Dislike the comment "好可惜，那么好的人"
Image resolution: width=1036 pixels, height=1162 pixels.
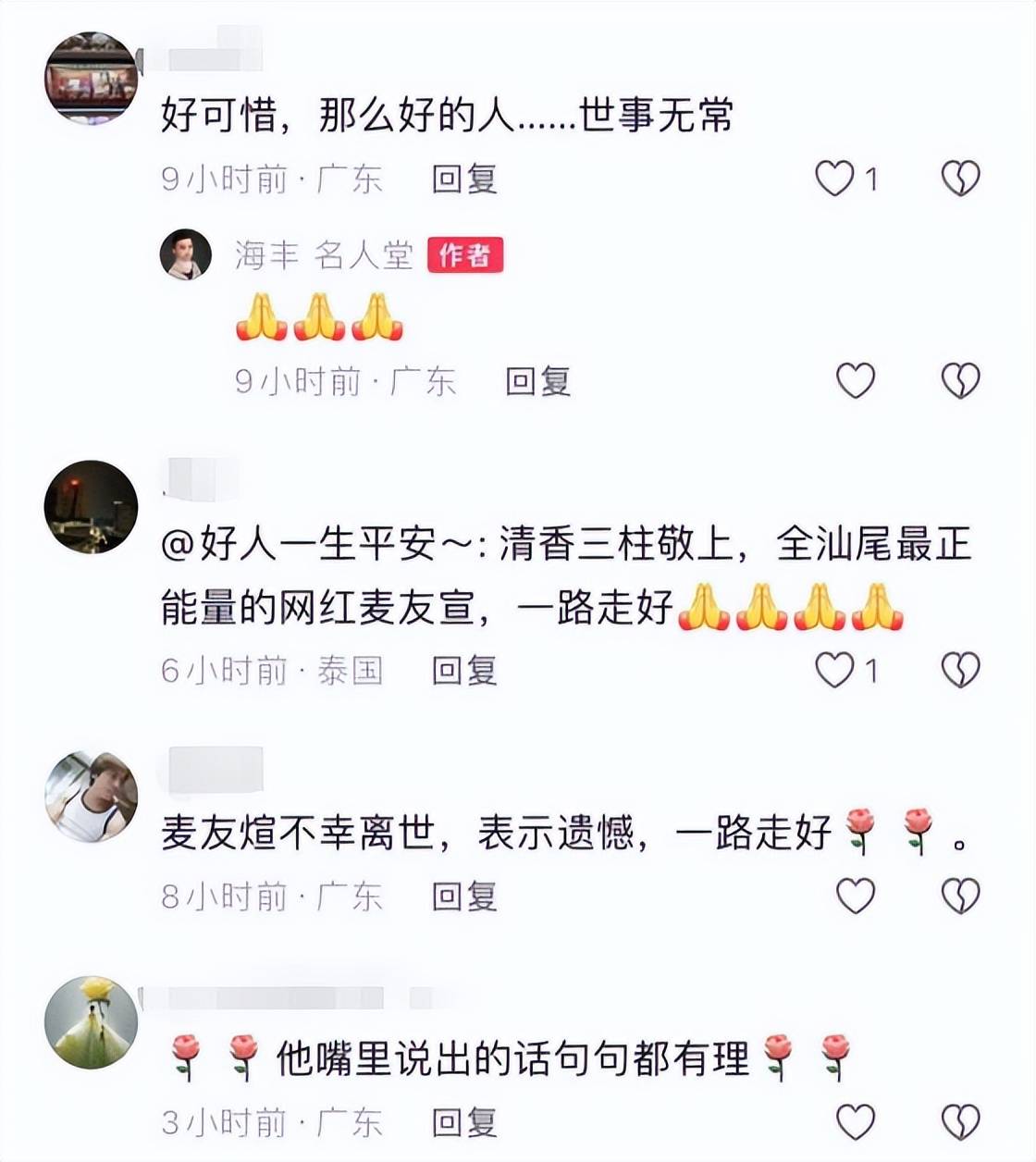(960, 178)
